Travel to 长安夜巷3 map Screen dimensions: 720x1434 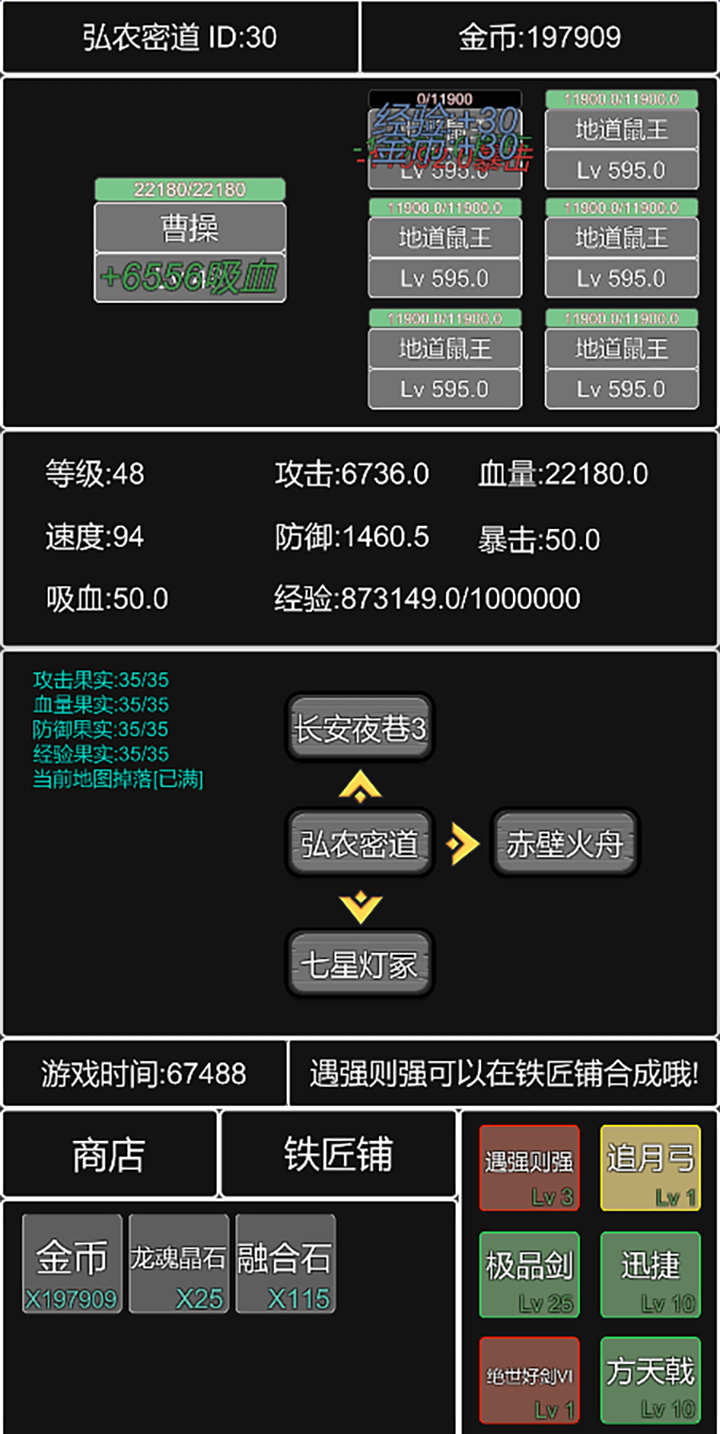(360, 727)
